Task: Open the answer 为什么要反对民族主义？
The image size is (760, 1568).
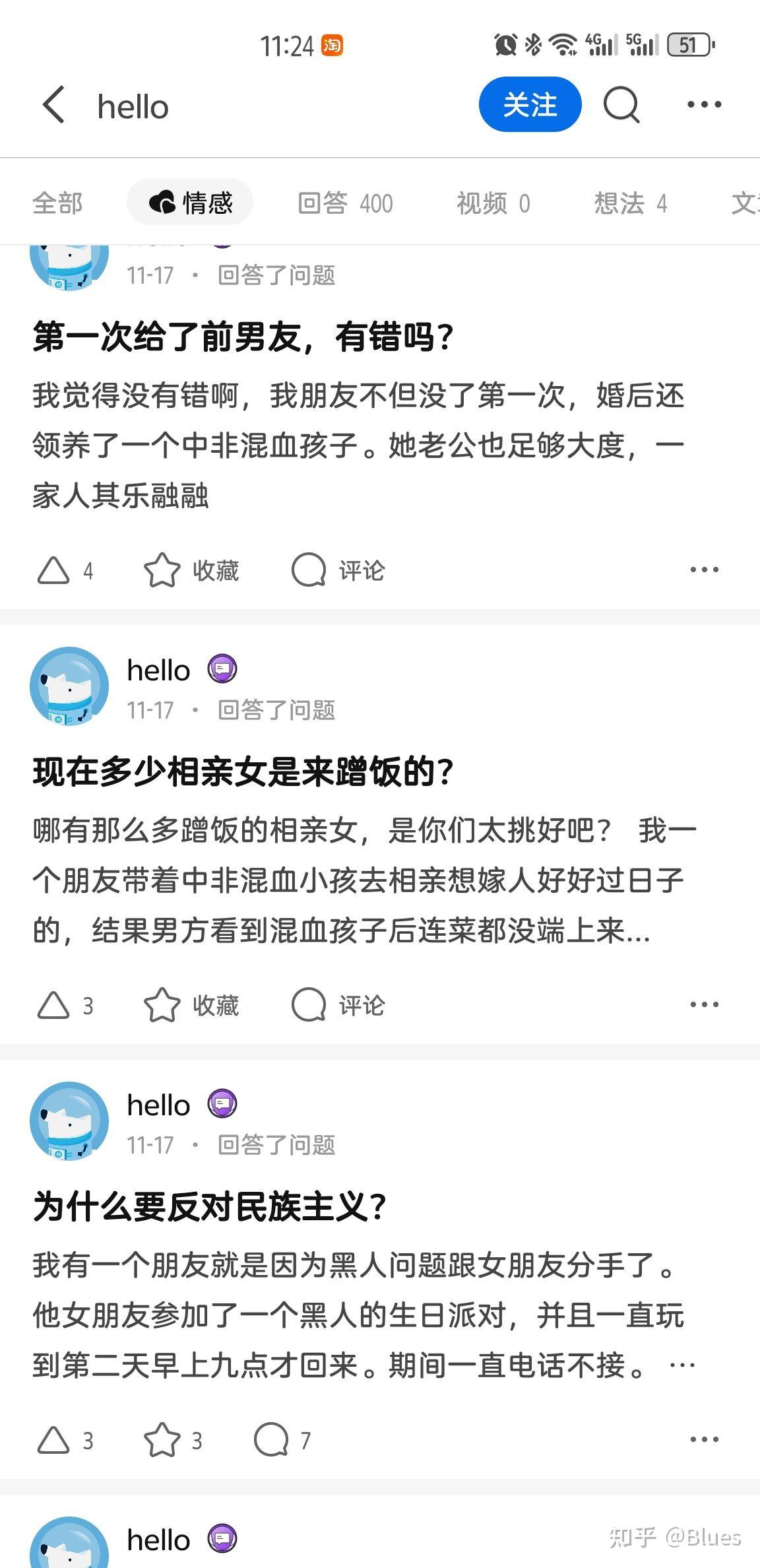Action: [x=209, y=1206]
